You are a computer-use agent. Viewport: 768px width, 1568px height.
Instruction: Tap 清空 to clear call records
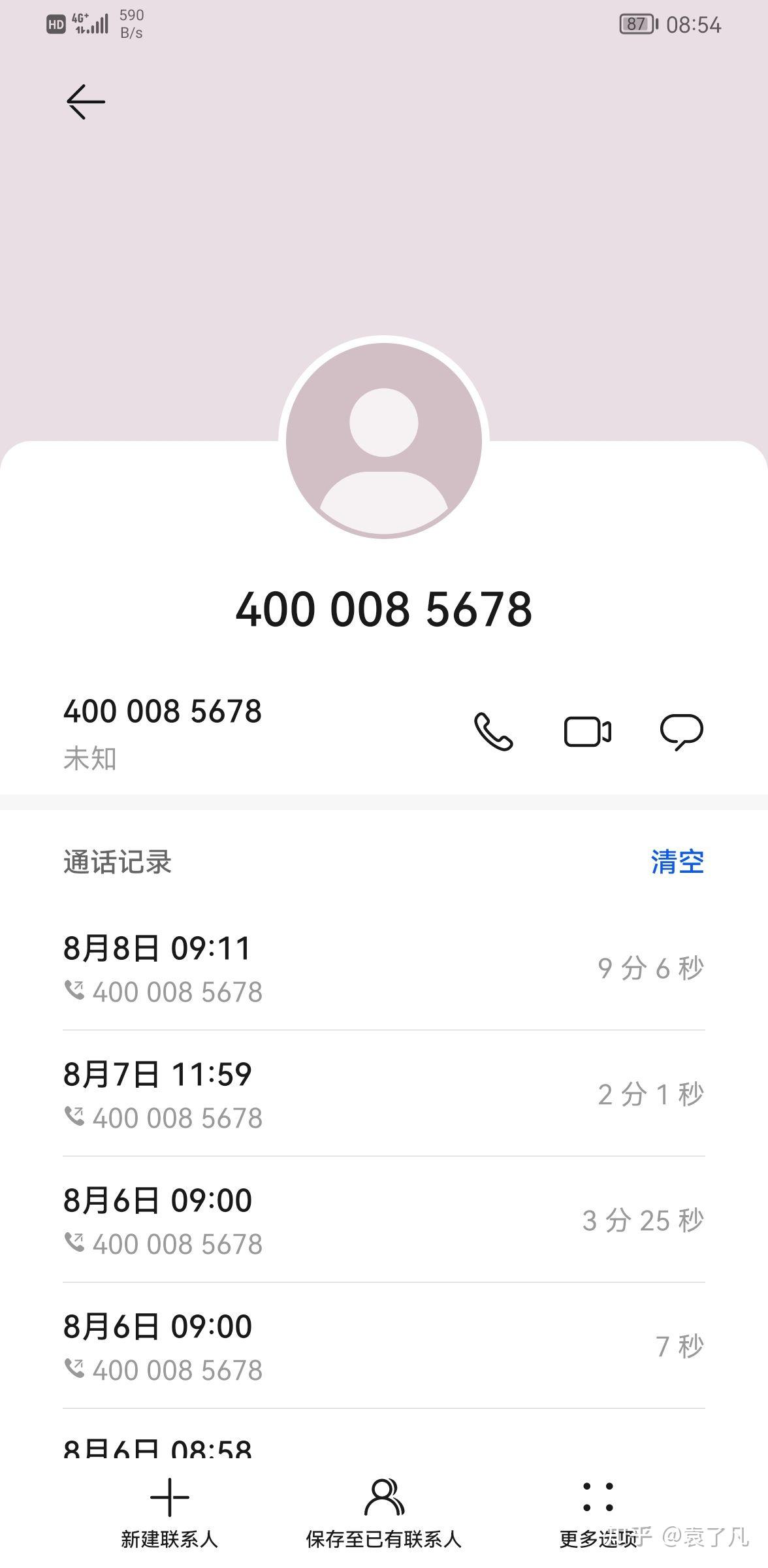(676, 862)
